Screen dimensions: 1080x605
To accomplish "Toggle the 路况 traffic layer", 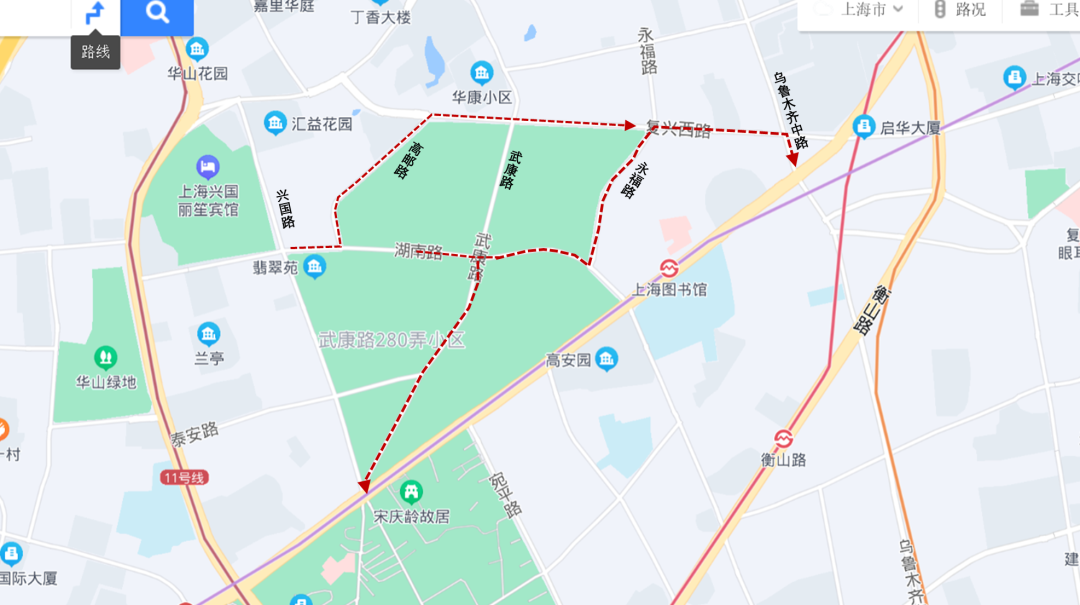I will [959, 10].
